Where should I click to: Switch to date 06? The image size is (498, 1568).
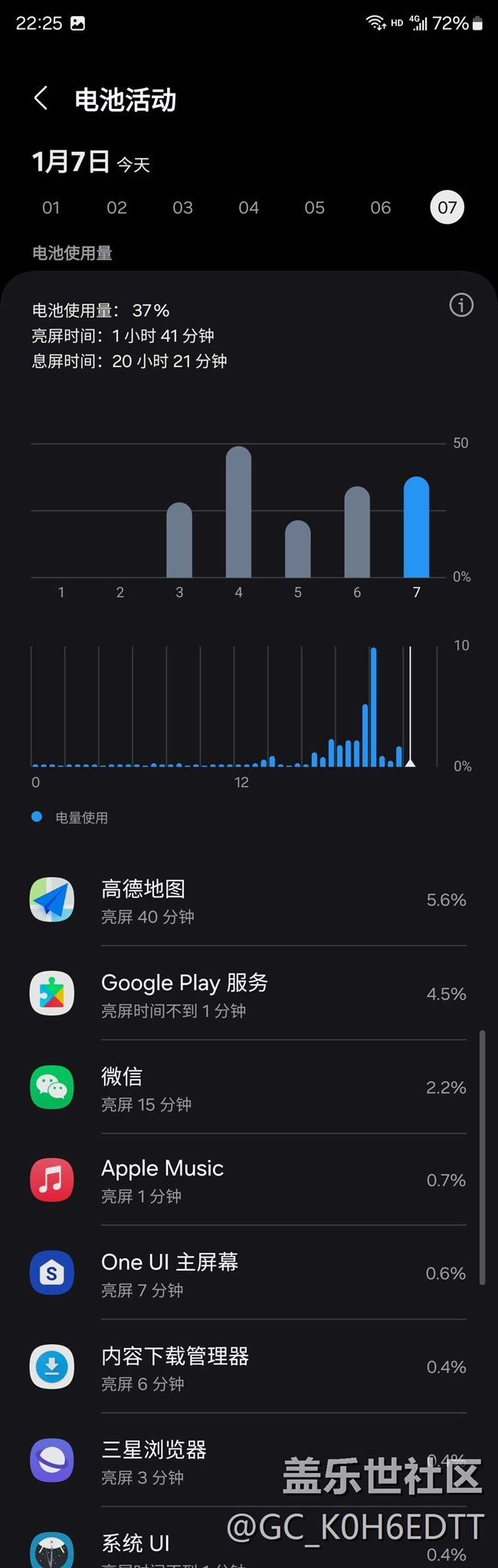[x=381, y=208]
